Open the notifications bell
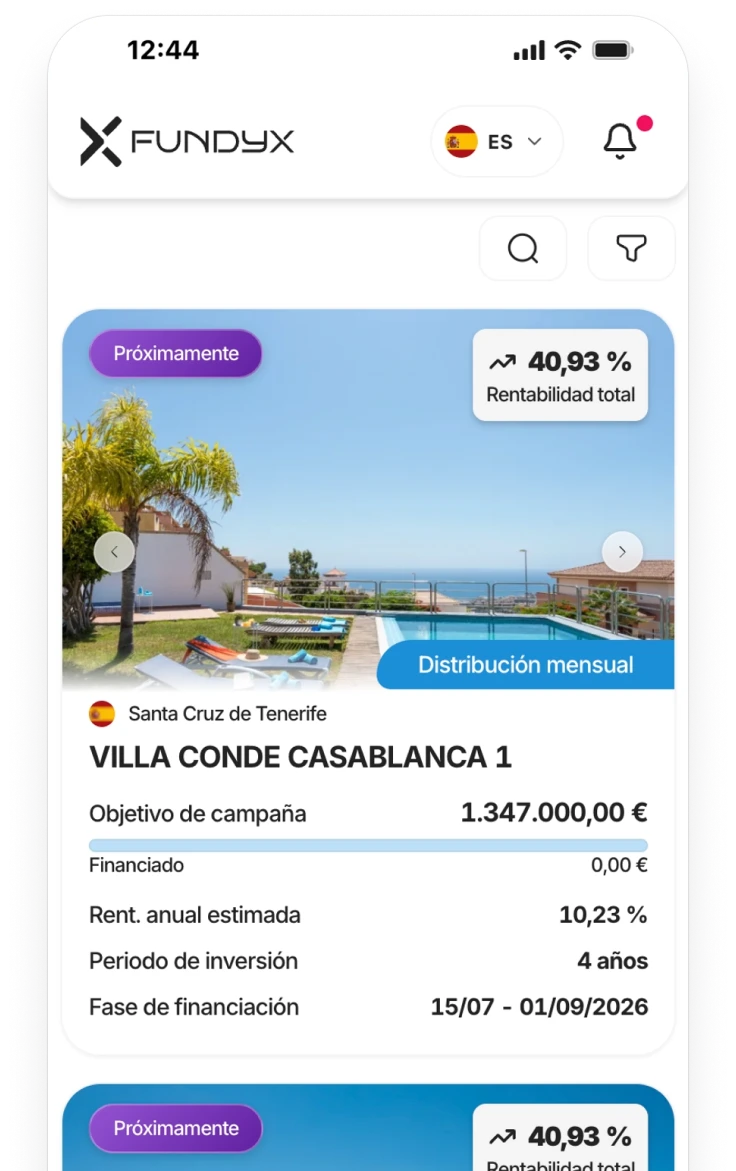This screenshot has height=1171, width=736. [620, 142]
